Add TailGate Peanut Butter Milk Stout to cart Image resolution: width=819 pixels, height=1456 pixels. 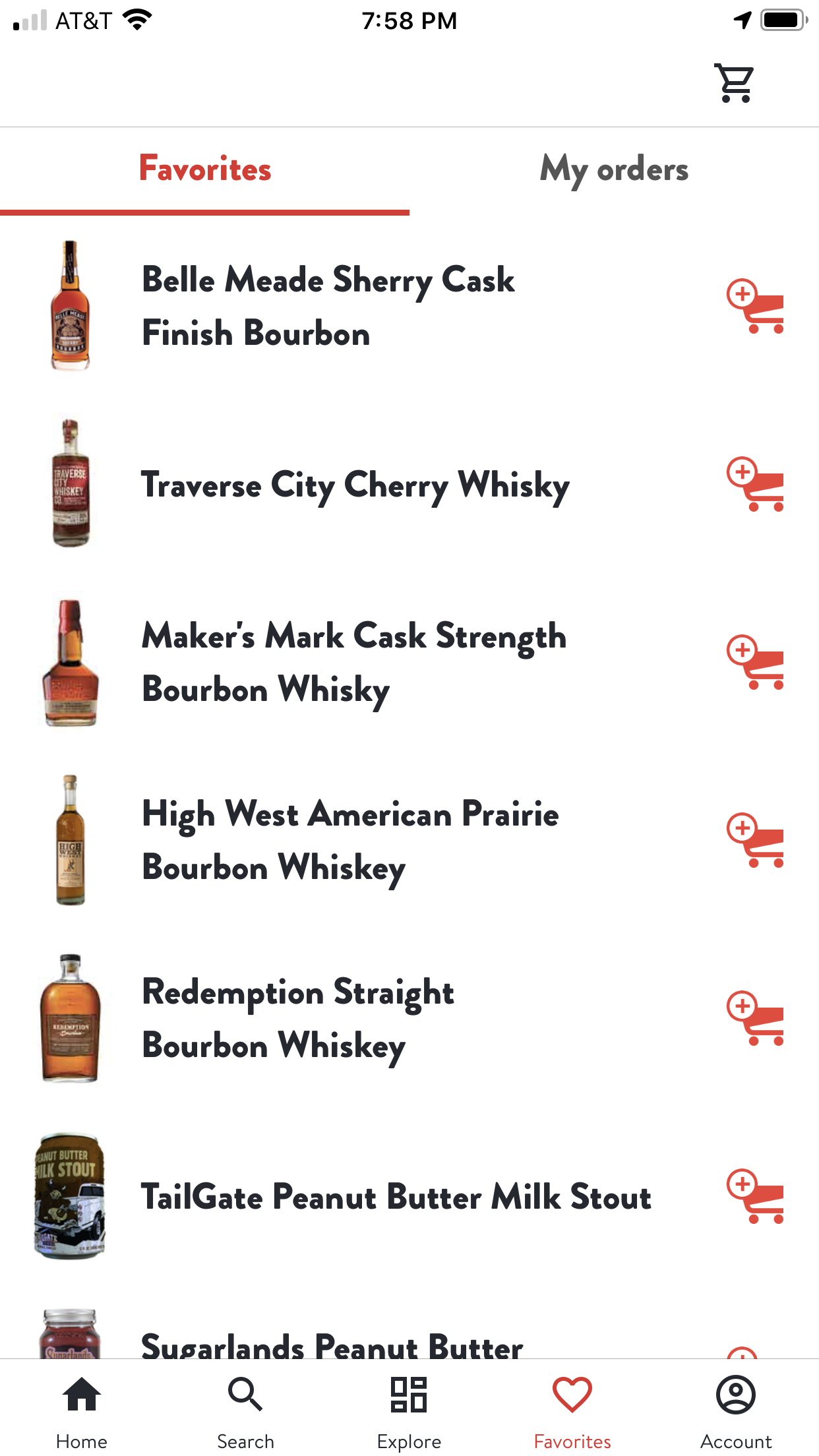pos(756,1197)
